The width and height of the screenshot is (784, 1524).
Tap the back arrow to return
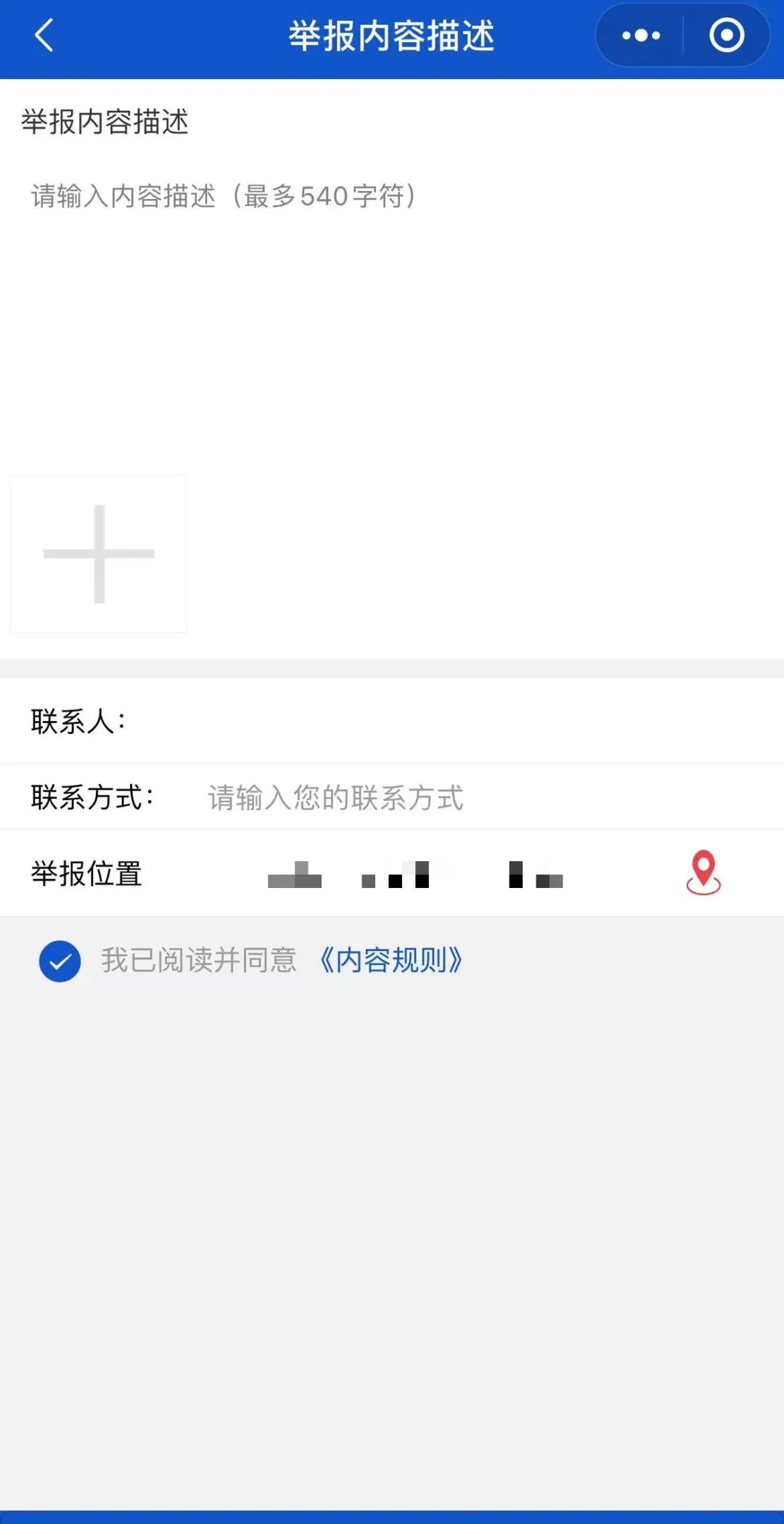click(x=44, y=35)
